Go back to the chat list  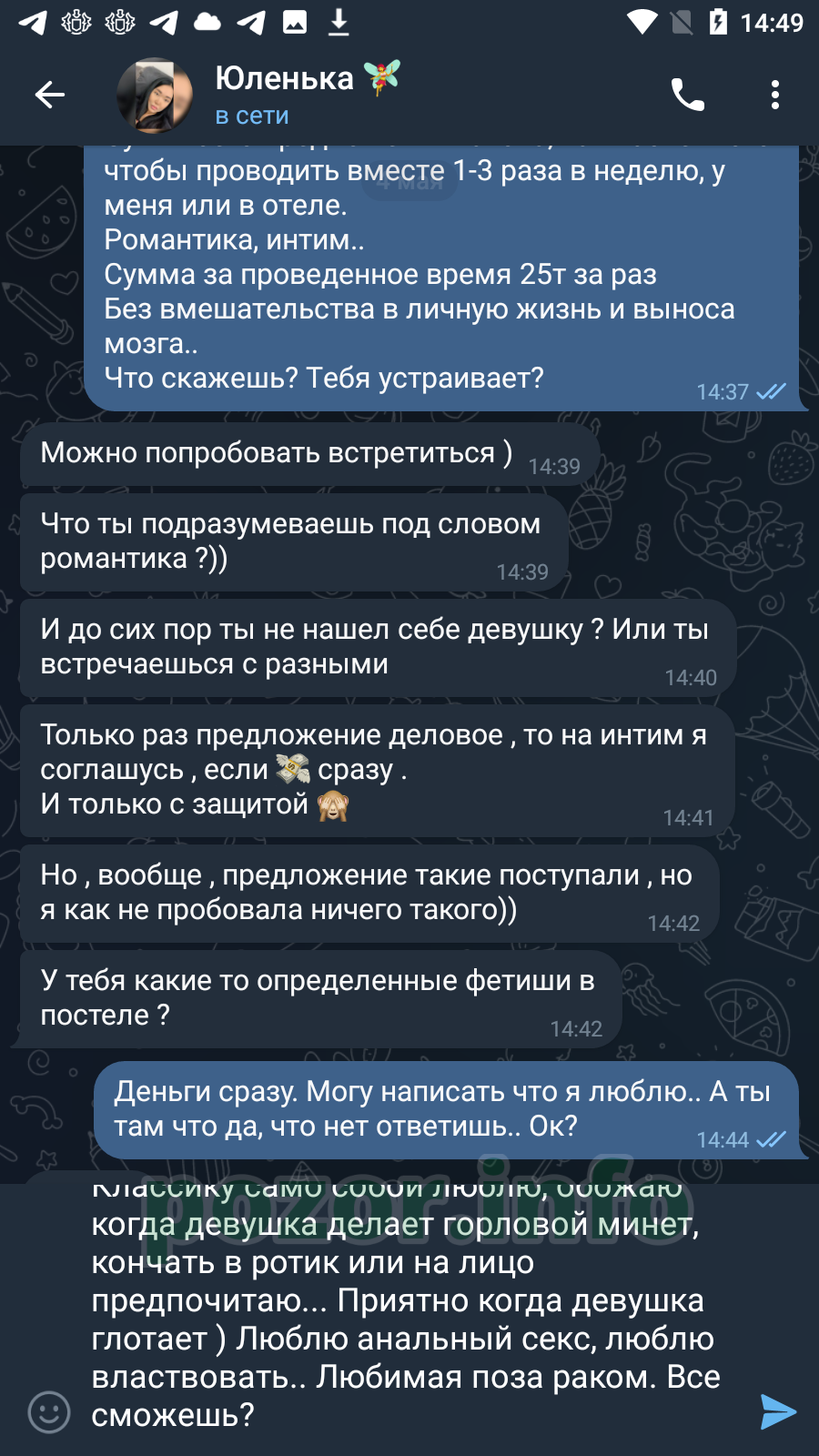tap(50, 95)
